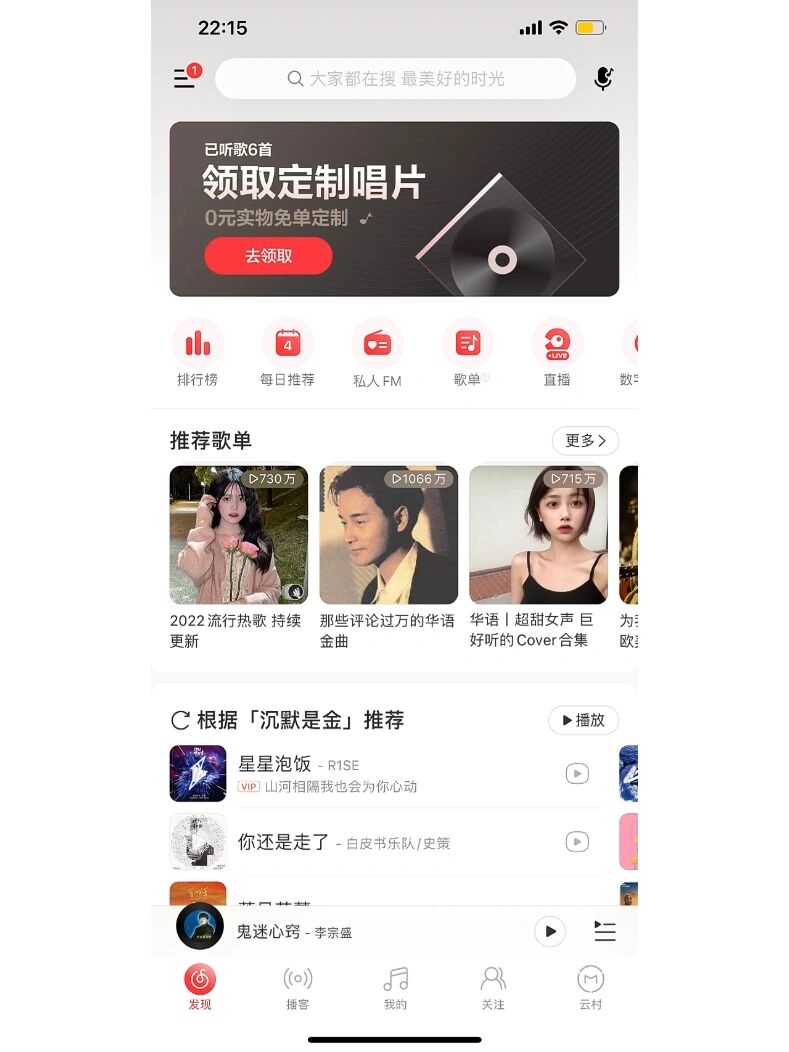Play the song 星星泡饭

point(577,774)
